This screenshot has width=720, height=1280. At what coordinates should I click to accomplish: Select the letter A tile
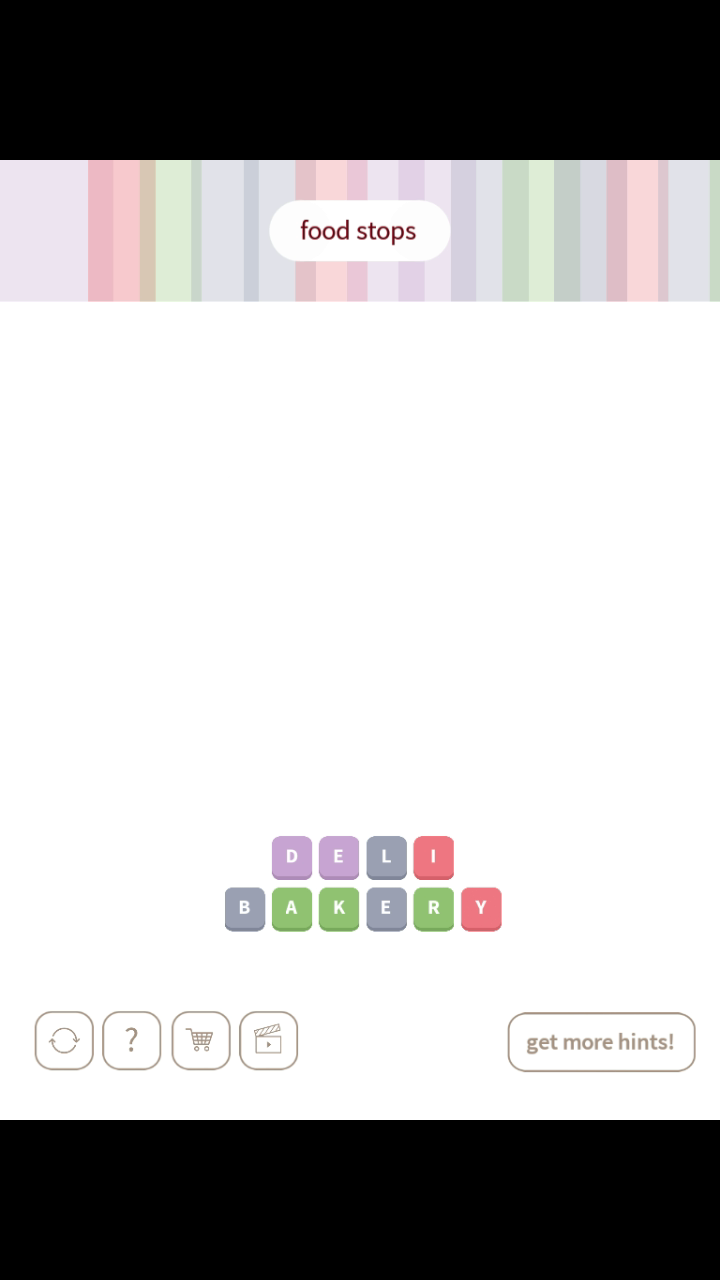[292, 908]
